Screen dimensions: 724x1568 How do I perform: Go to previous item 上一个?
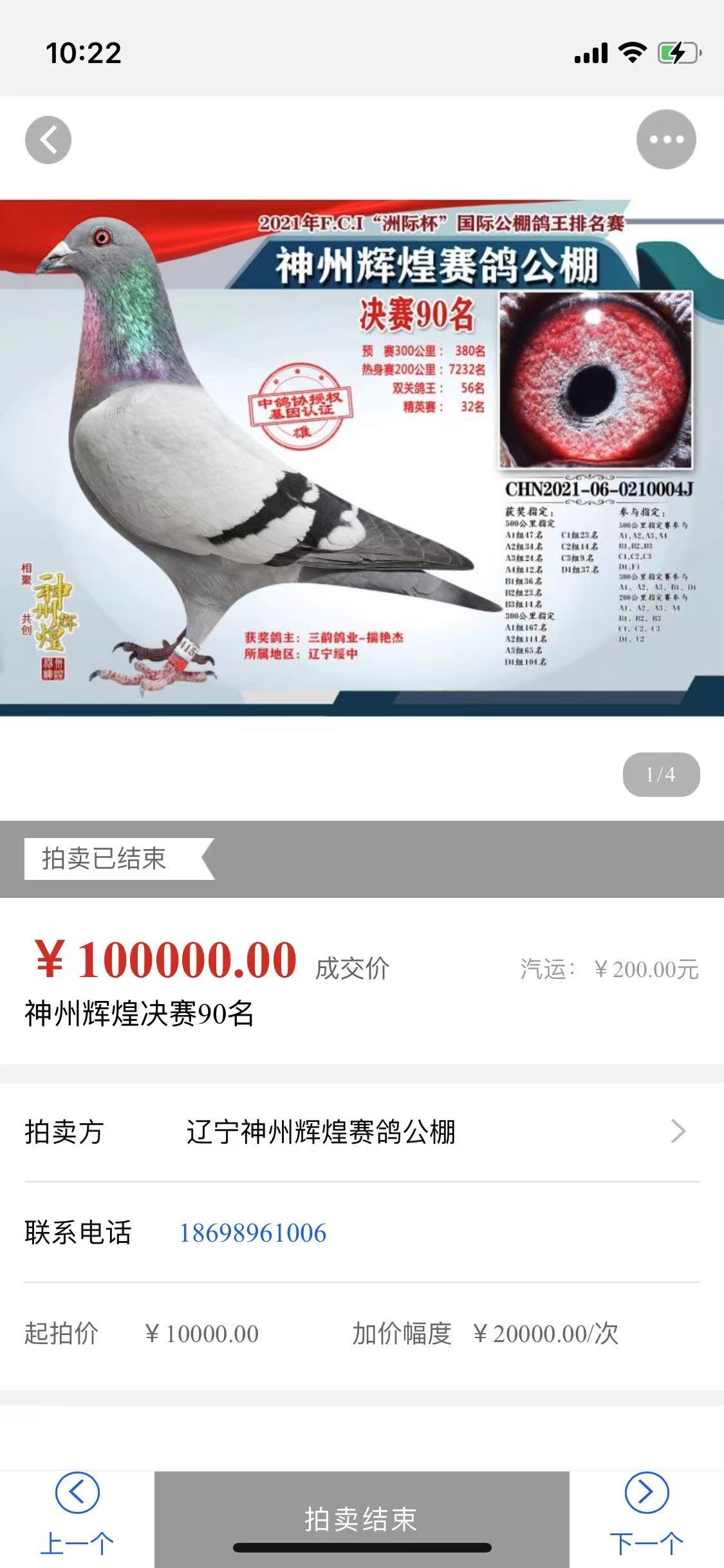(x=77, y=1513)
